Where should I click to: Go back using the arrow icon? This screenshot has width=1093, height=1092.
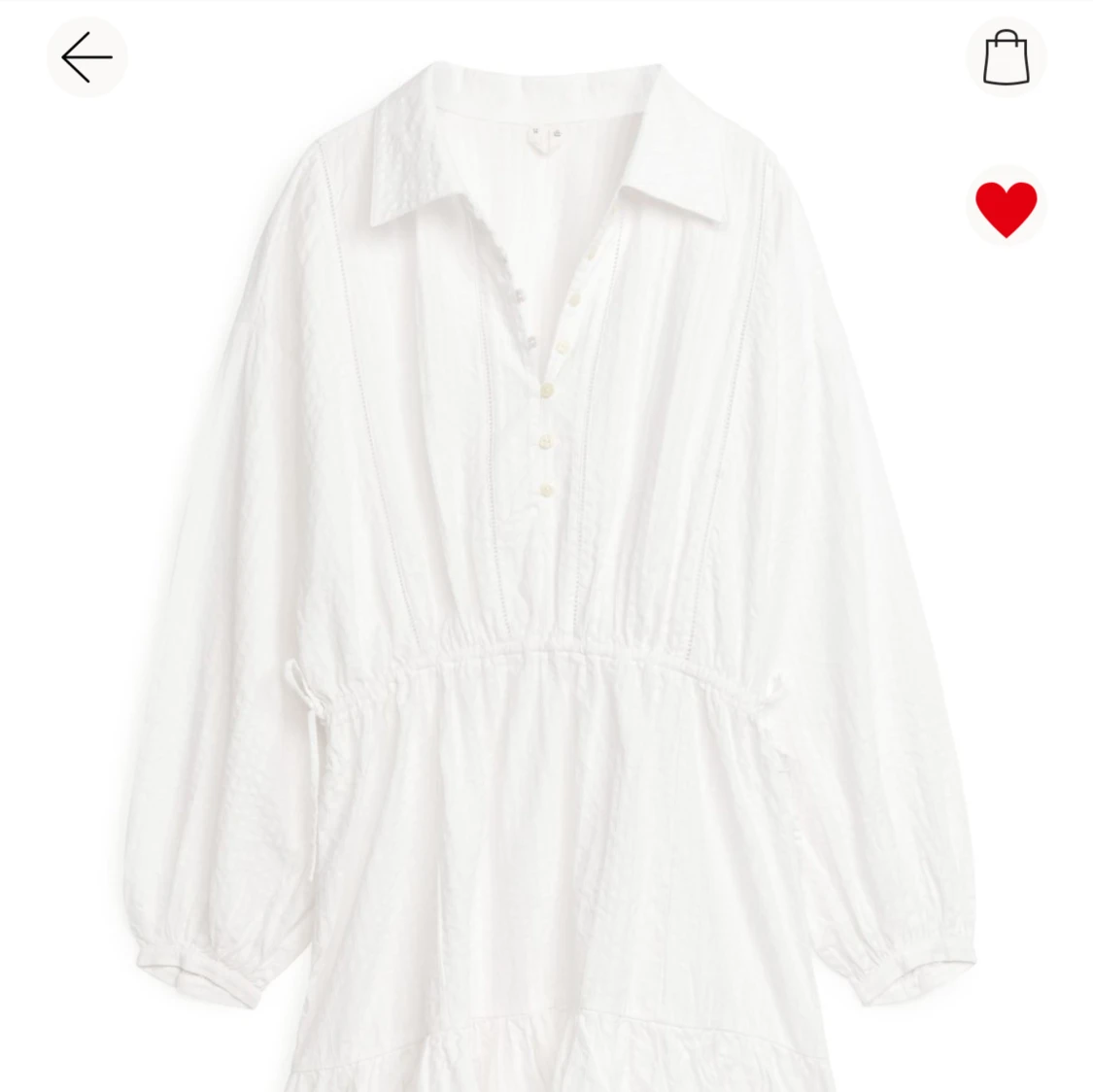[86, 57]
